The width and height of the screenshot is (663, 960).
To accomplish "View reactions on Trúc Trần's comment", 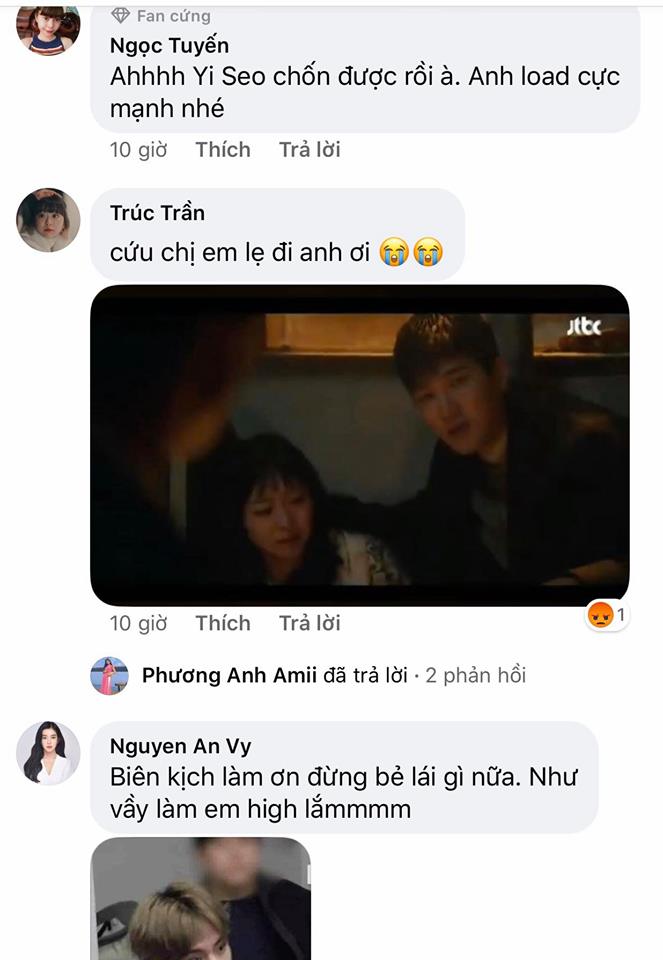I will click(x=607, y=616).
